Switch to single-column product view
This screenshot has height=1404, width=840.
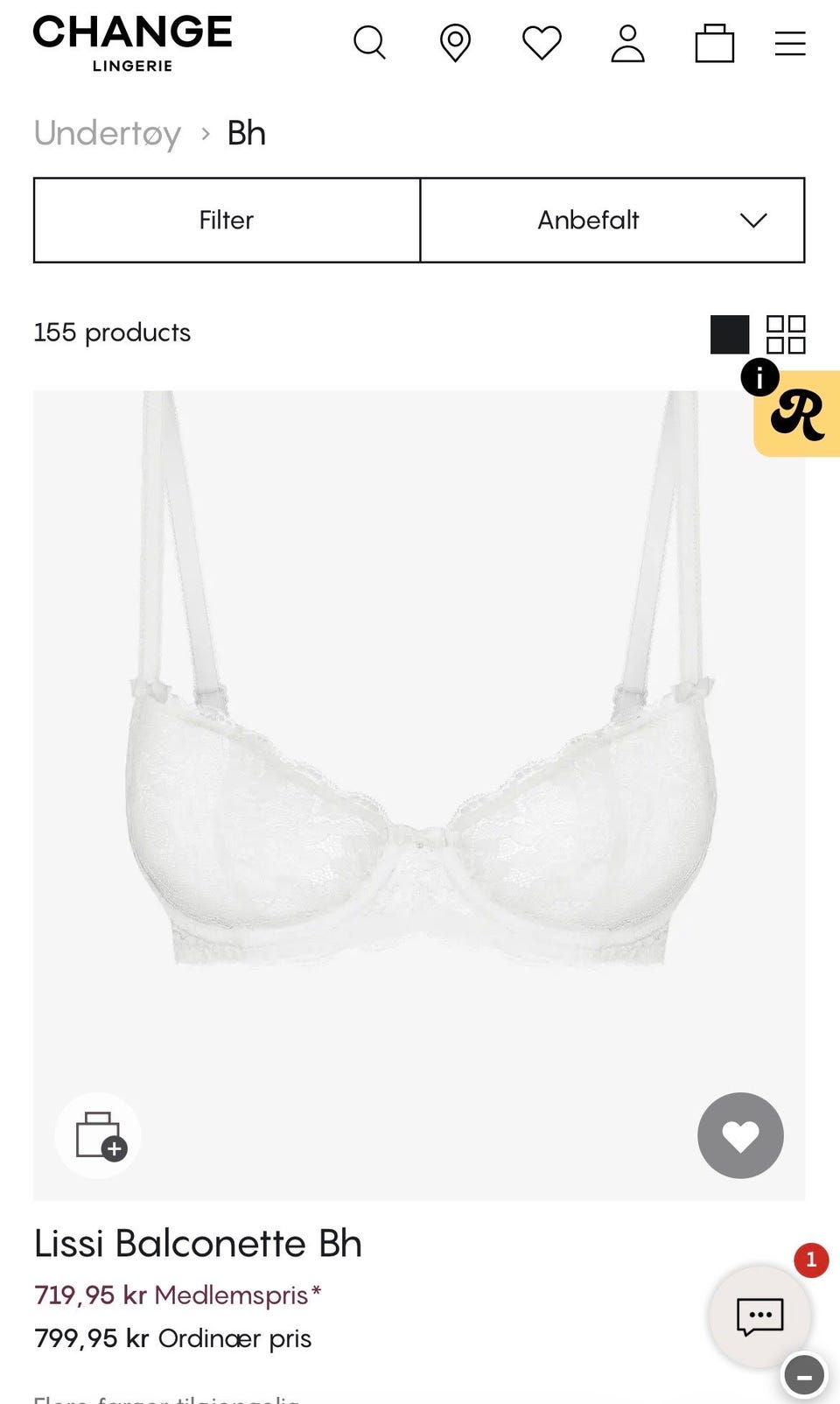[730, 334]
